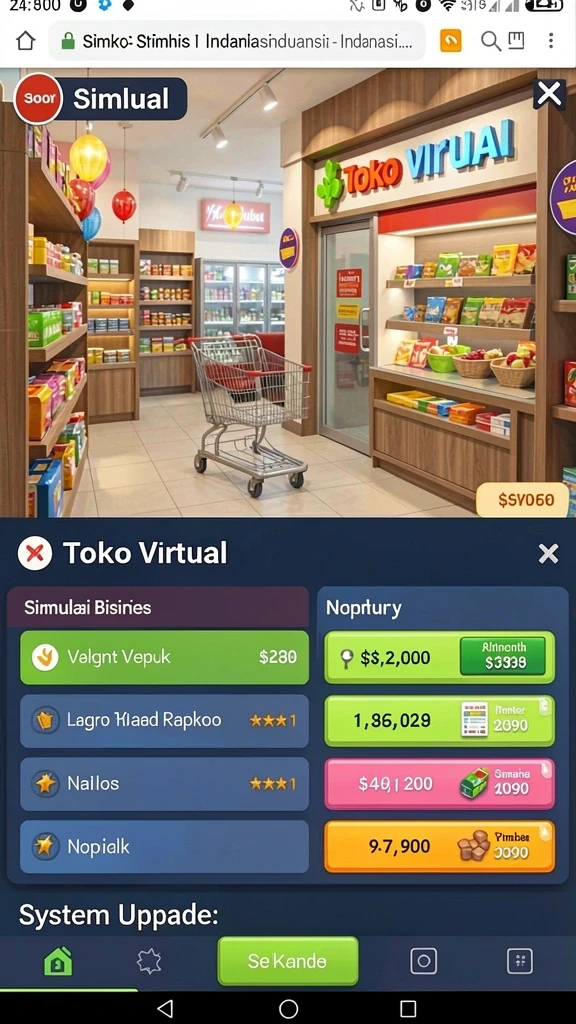Open the grid tab in bottom bar
The height and width of the screenshot is (1024, 576).
(520, 961)
